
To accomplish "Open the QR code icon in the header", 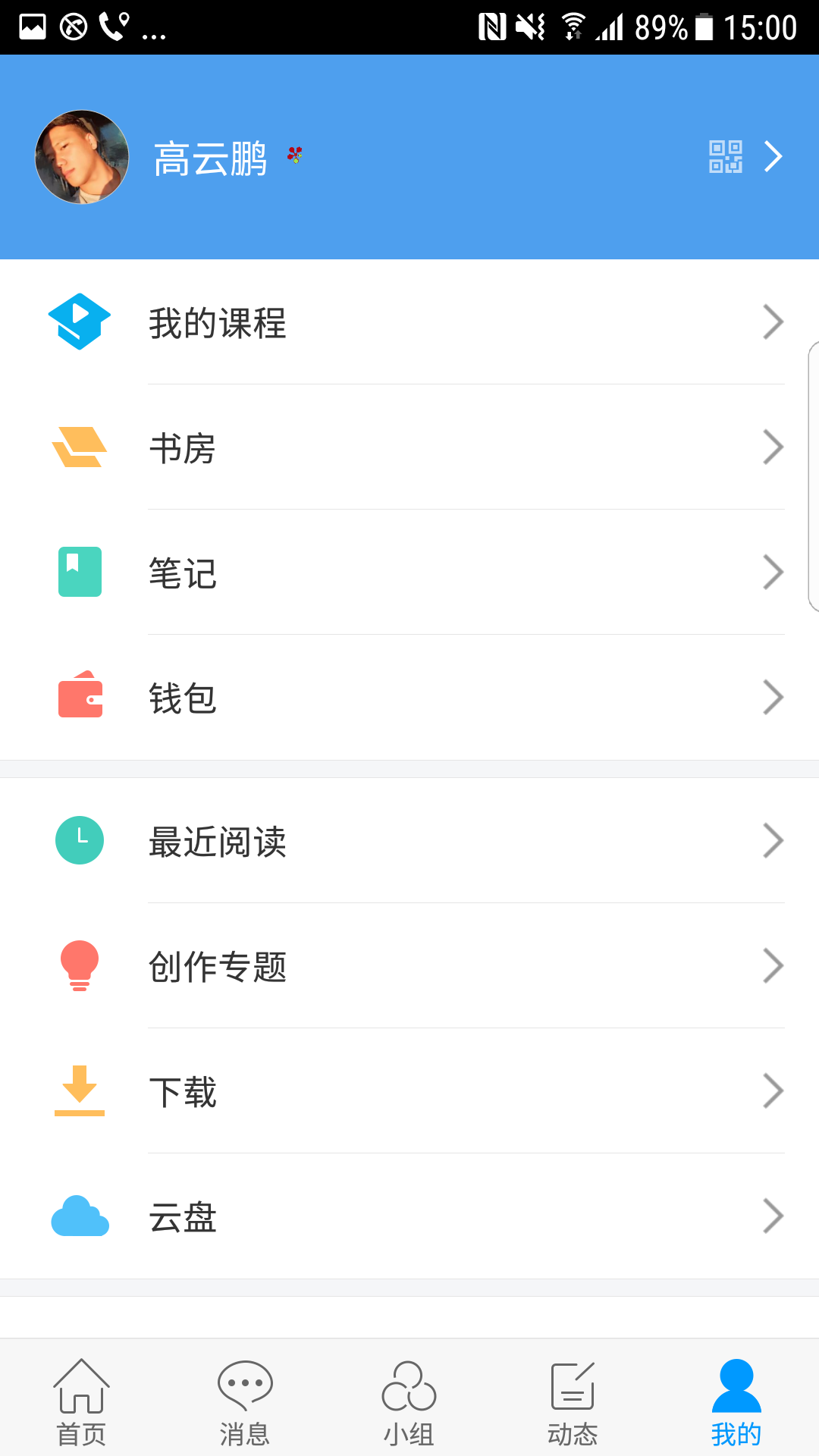I will (x=725, y=157).
